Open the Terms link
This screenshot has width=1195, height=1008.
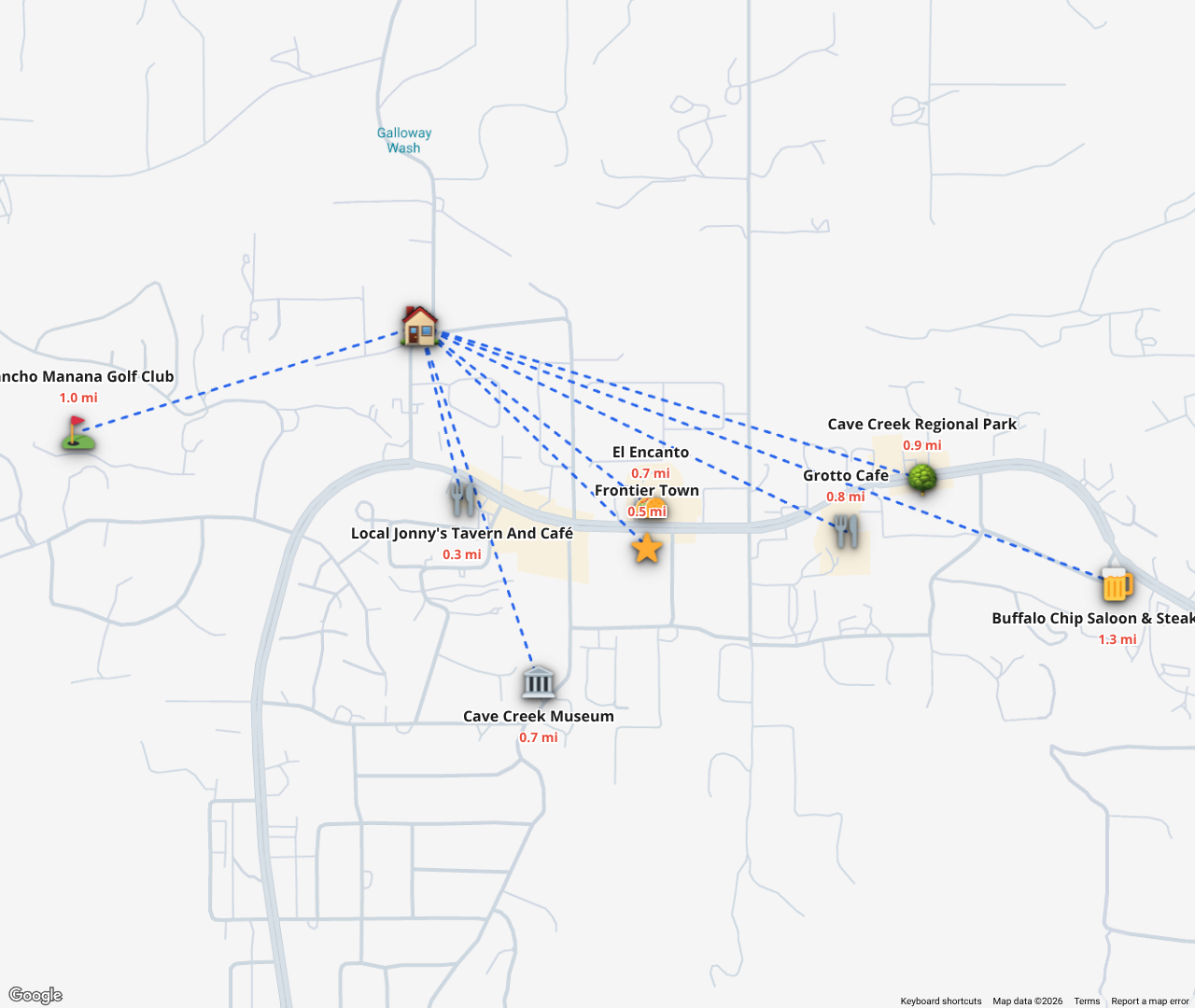[x=1087, y=1001]
